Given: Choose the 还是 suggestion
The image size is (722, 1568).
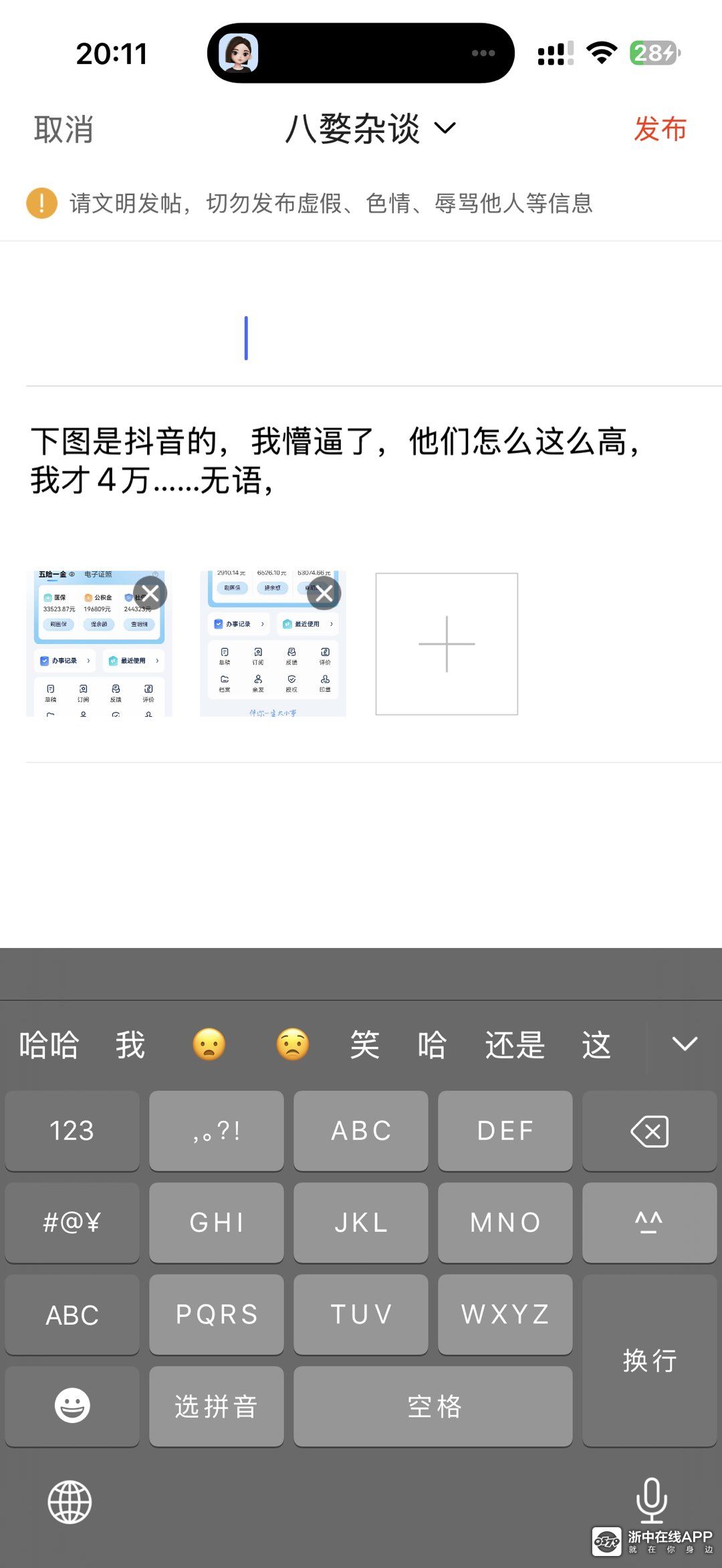Looking at the screenshot, I should point(515,1044).
